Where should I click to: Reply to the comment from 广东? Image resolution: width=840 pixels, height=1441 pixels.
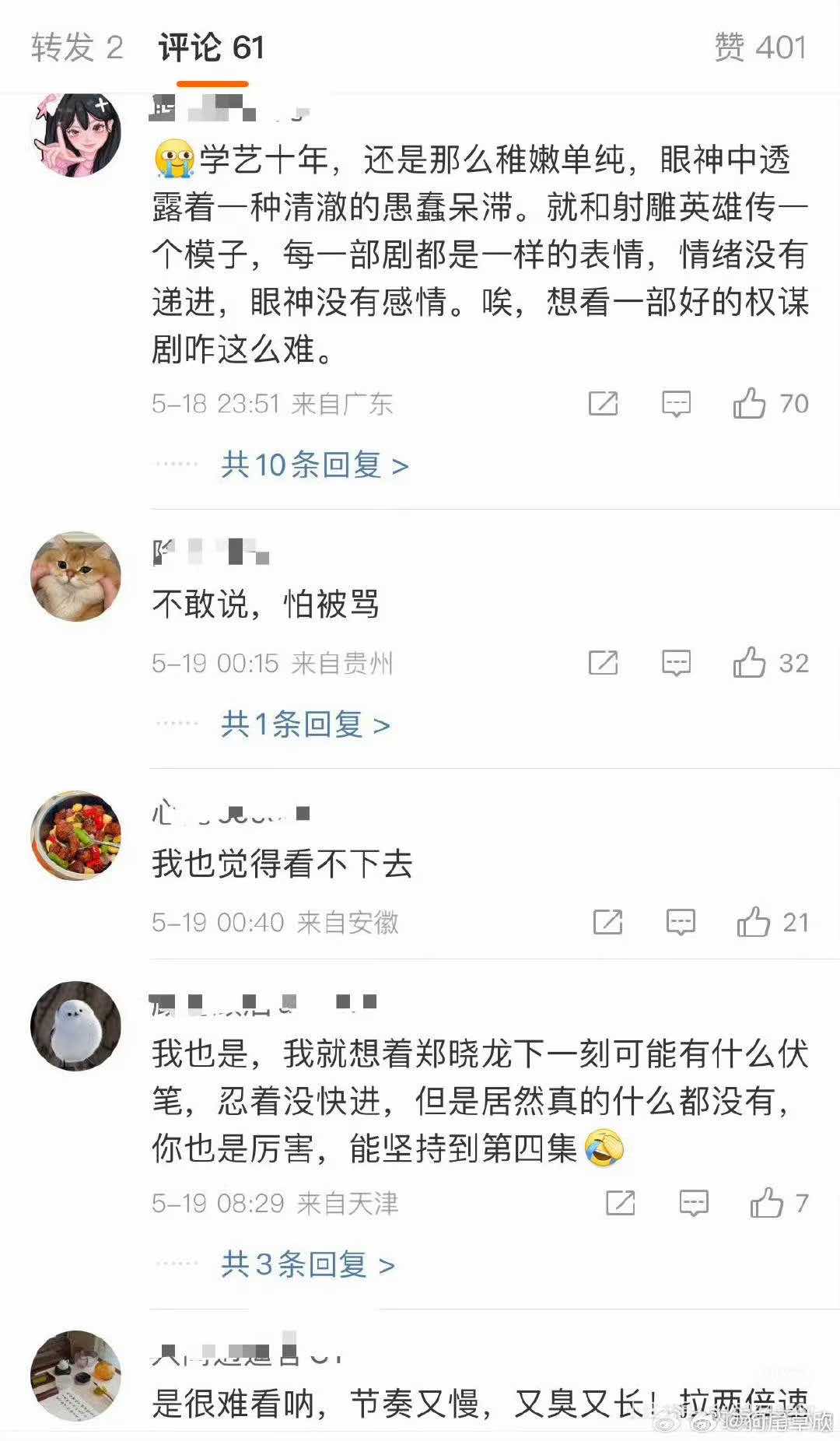676,404
